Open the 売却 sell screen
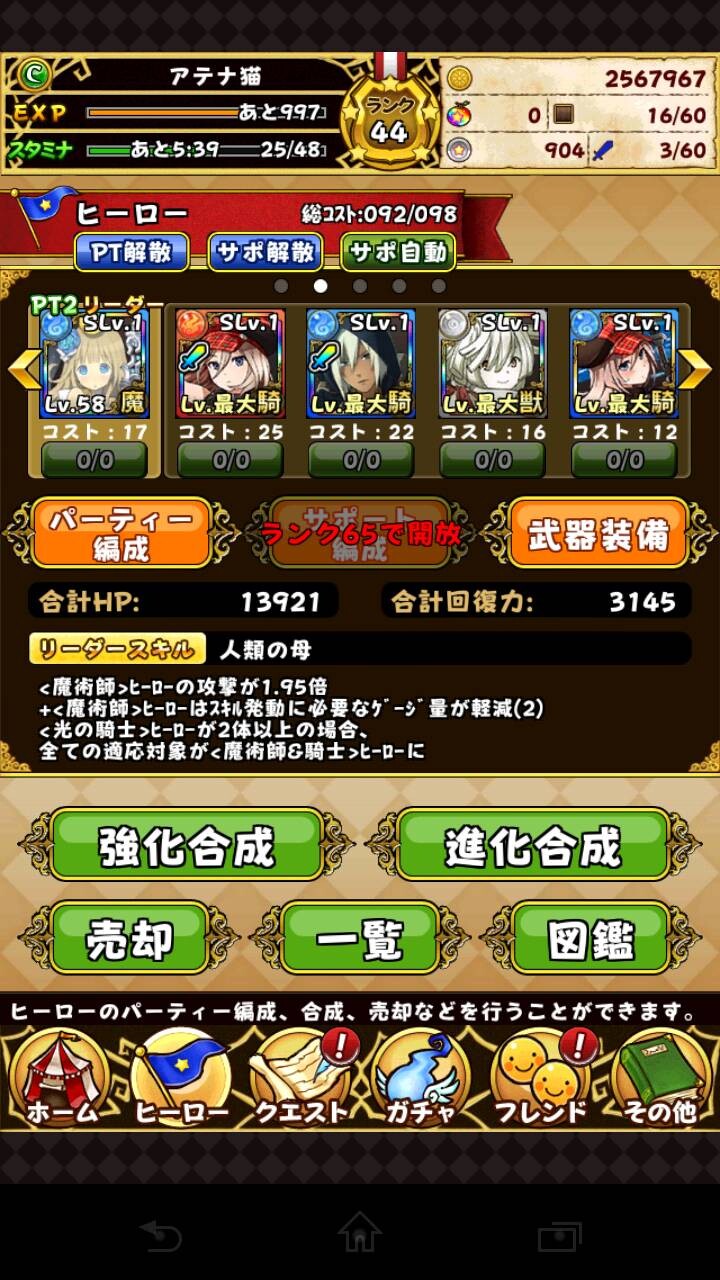720x1280 pixels. click(x=130, y=939)
